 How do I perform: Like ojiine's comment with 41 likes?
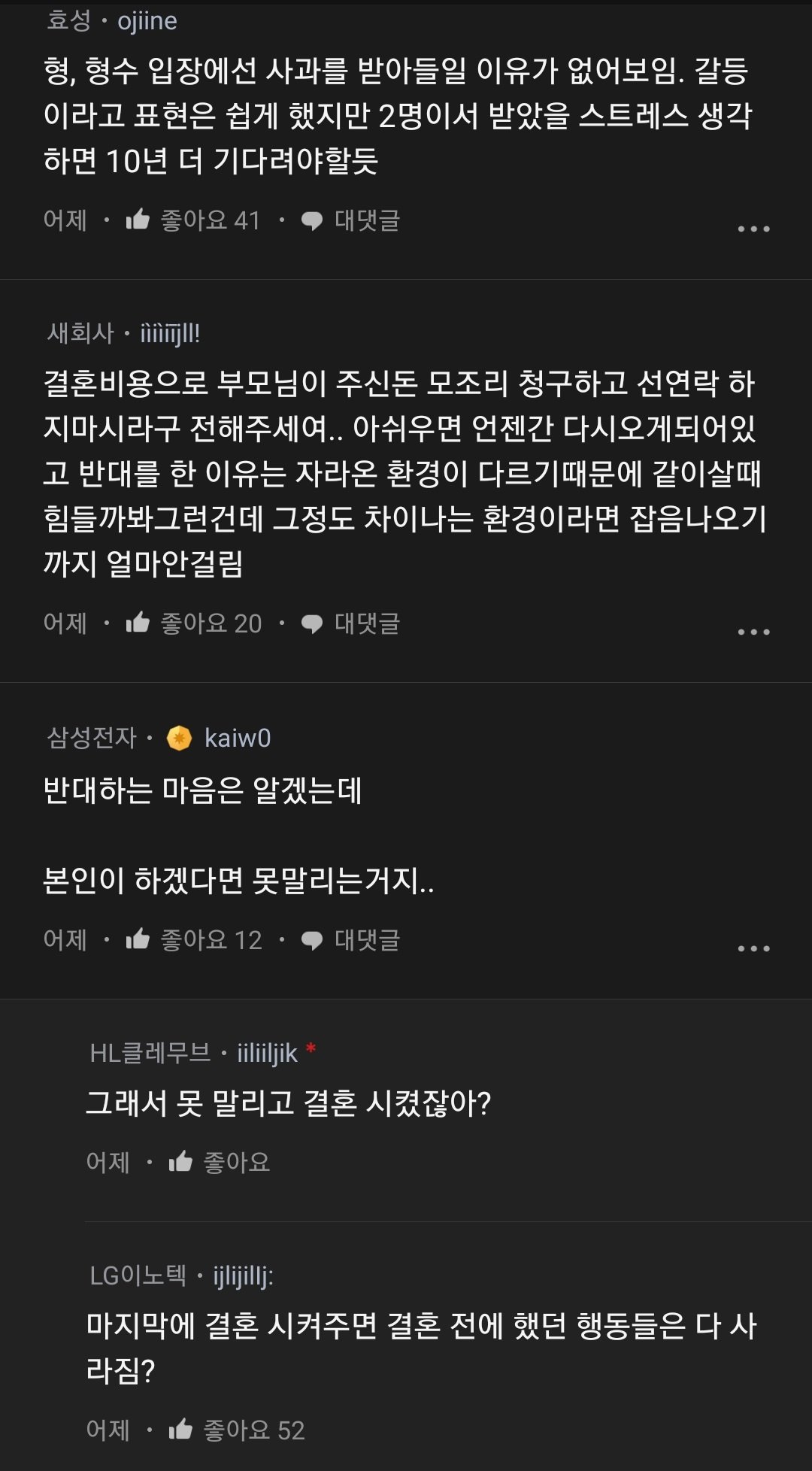pyautogui.click(x=192, y=220)
